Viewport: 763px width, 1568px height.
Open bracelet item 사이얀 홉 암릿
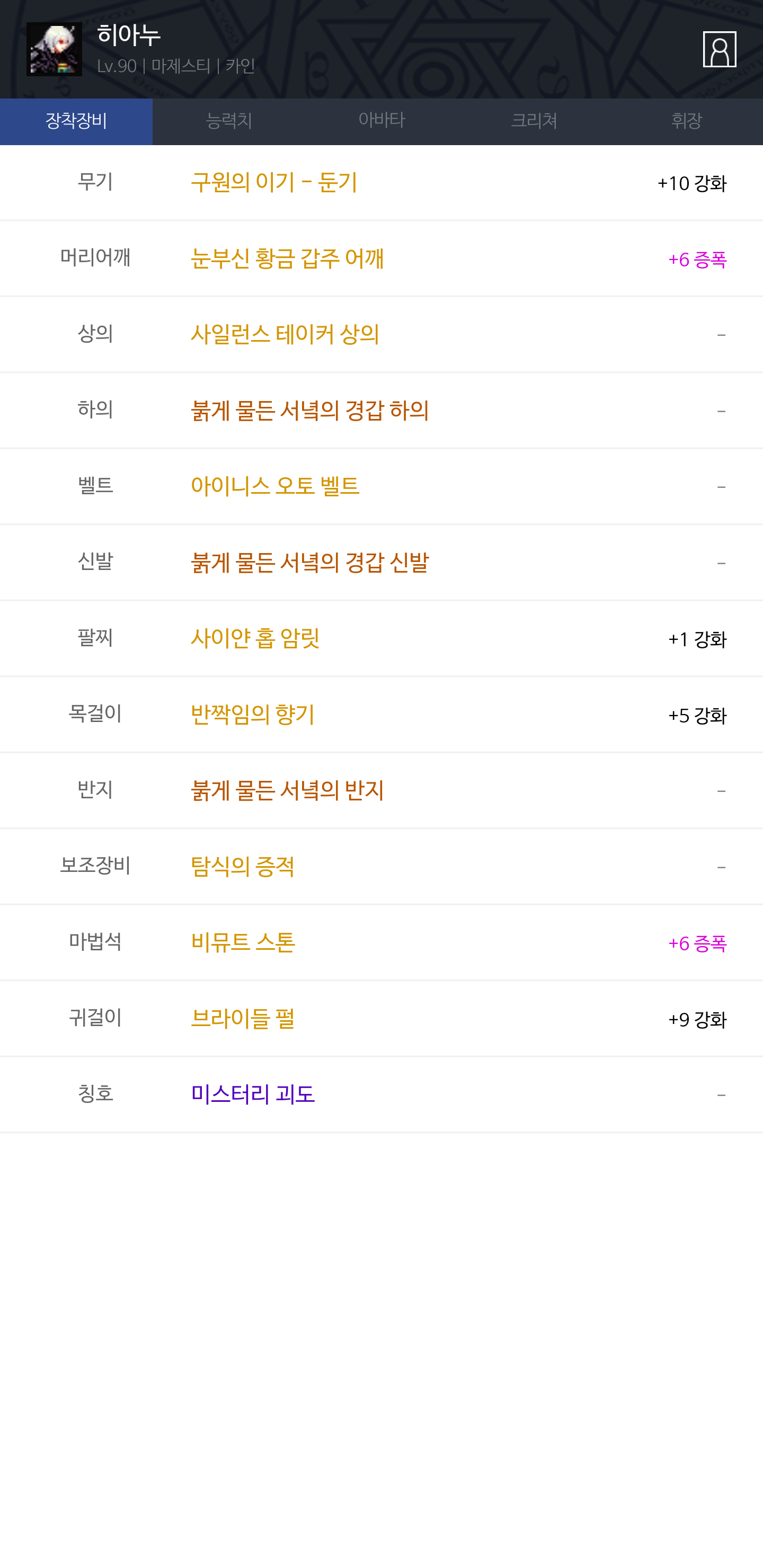(381, 638)
